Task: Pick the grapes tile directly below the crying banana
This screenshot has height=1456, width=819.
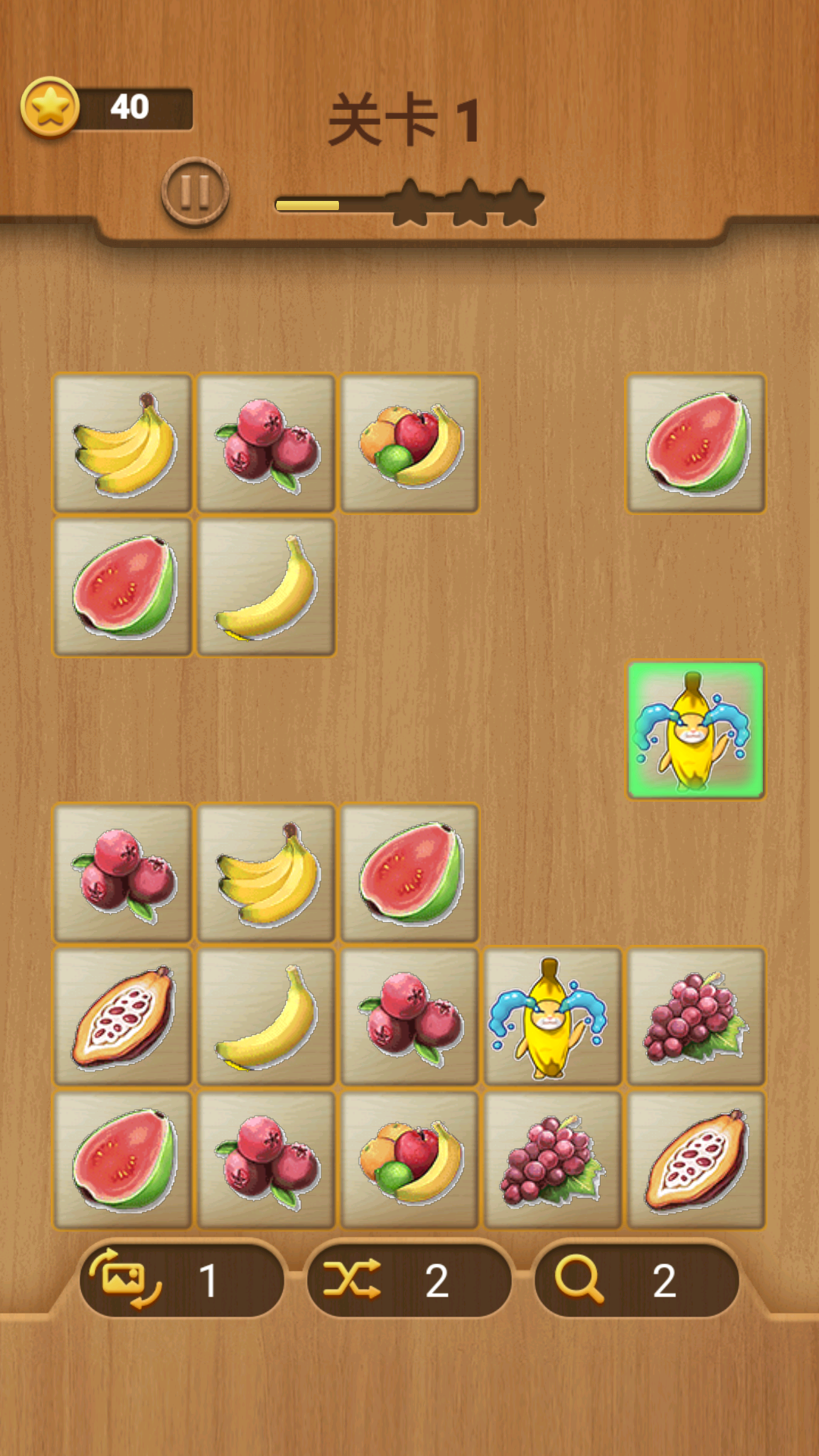Action: click(x=552, y=1159)
